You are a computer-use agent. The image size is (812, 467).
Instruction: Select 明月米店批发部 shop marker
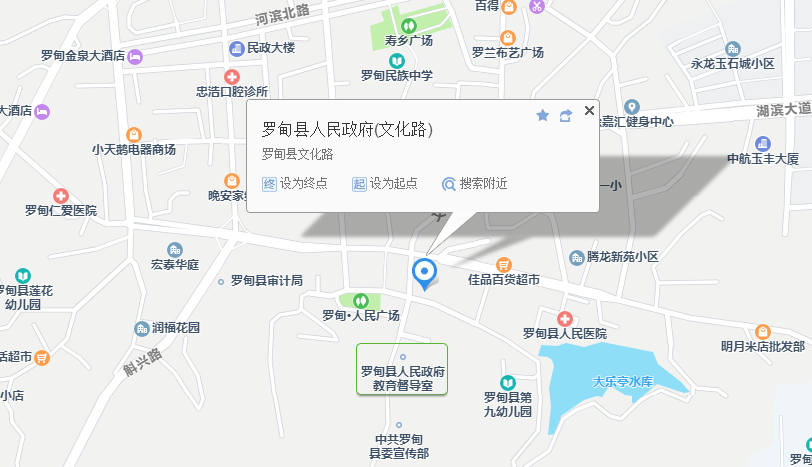point(762,332)
